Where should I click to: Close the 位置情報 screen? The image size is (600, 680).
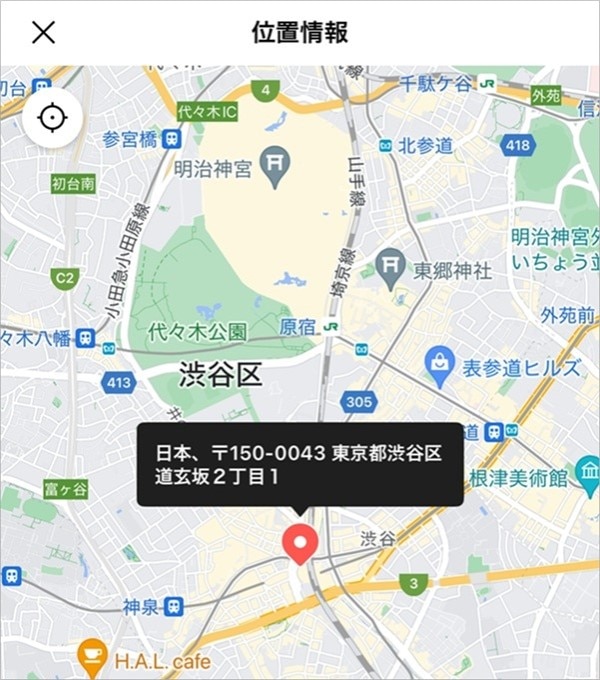coord(43,32)
